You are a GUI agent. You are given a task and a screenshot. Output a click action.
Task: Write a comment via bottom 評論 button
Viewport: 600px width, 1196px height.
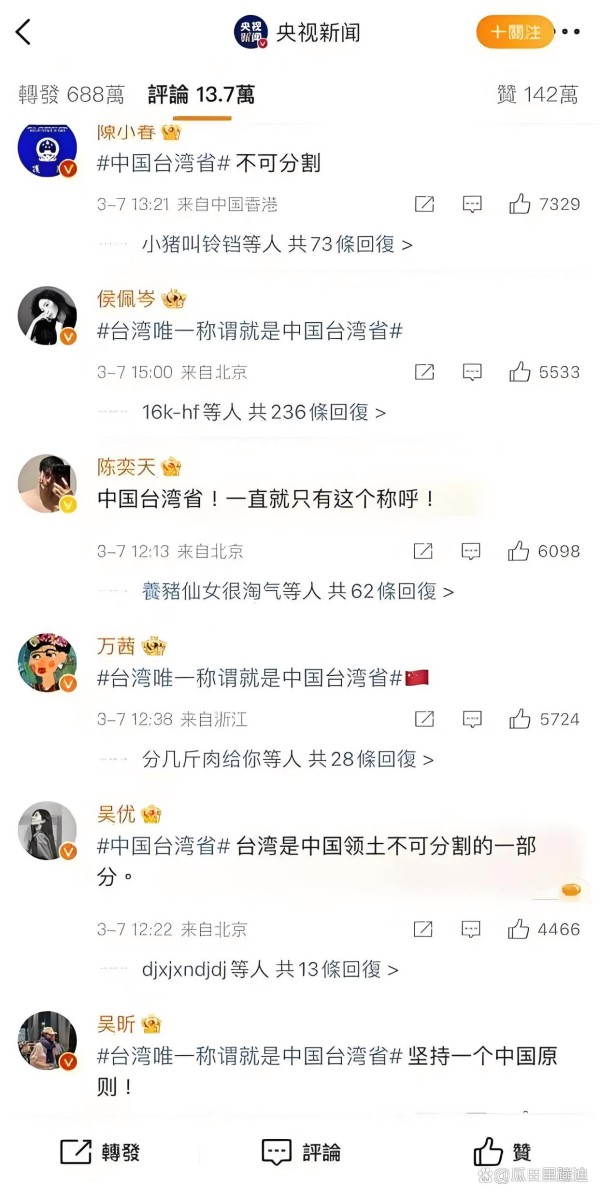[301, 1151]
